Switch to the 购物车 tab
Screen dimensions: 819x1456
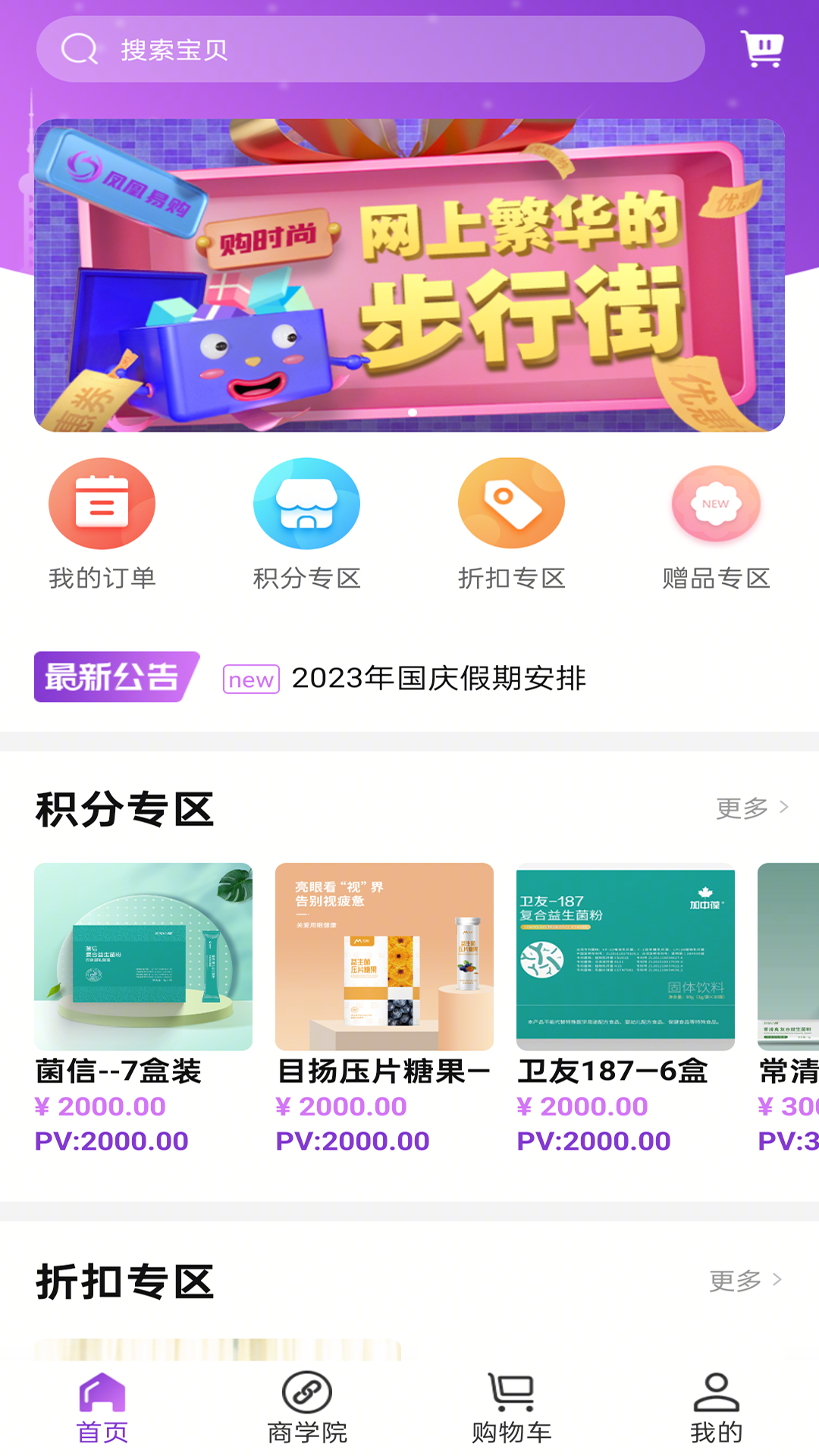[512, 1407]
